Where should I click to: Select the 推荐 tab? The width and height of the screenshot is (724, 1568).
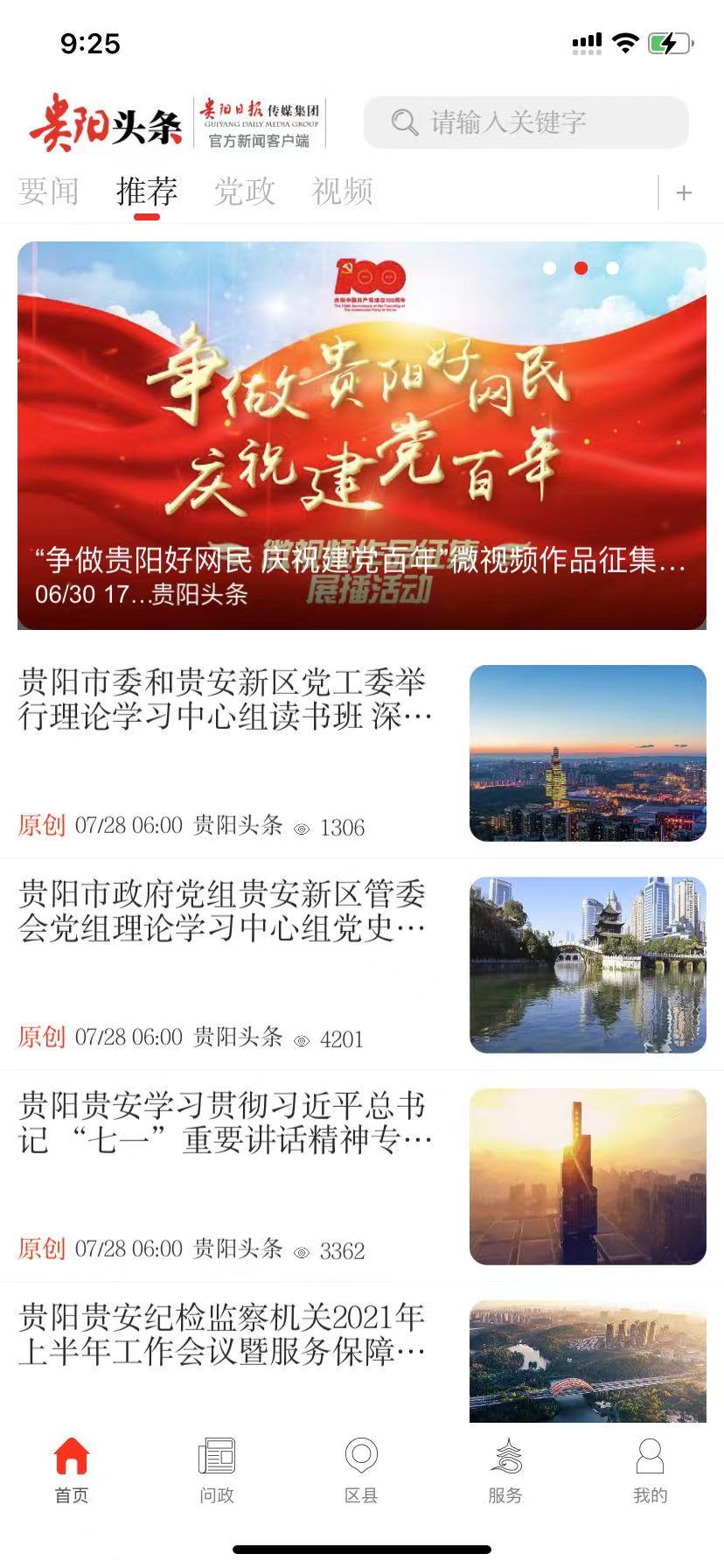click(147, 191)
